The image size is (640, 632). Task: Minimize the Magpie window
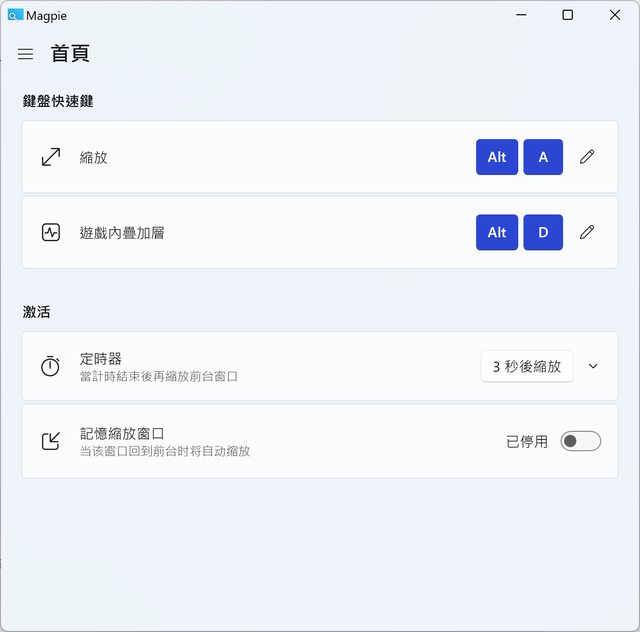[x=521, y=15]
